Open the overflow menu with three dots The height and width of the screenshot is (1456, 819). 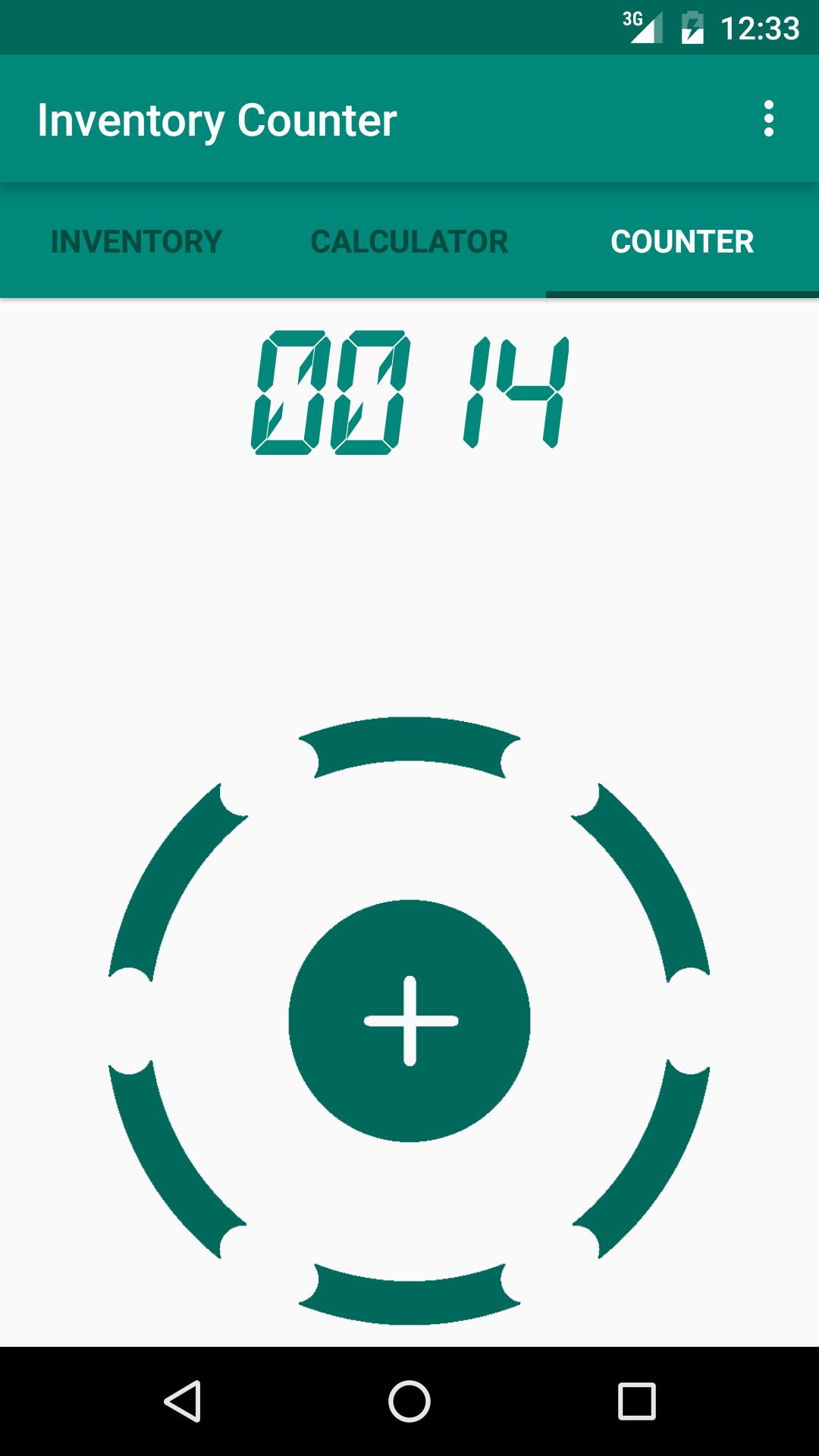click(x=769, y=118)
